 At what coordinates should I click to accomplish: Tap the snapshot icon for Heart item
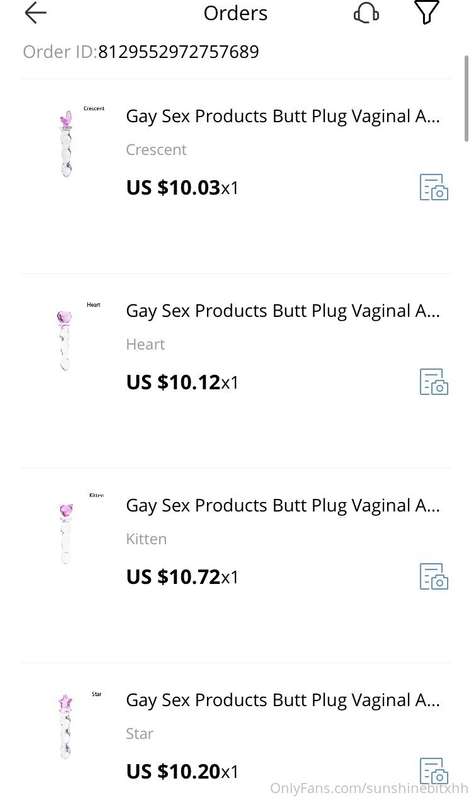tap(433, 382)
